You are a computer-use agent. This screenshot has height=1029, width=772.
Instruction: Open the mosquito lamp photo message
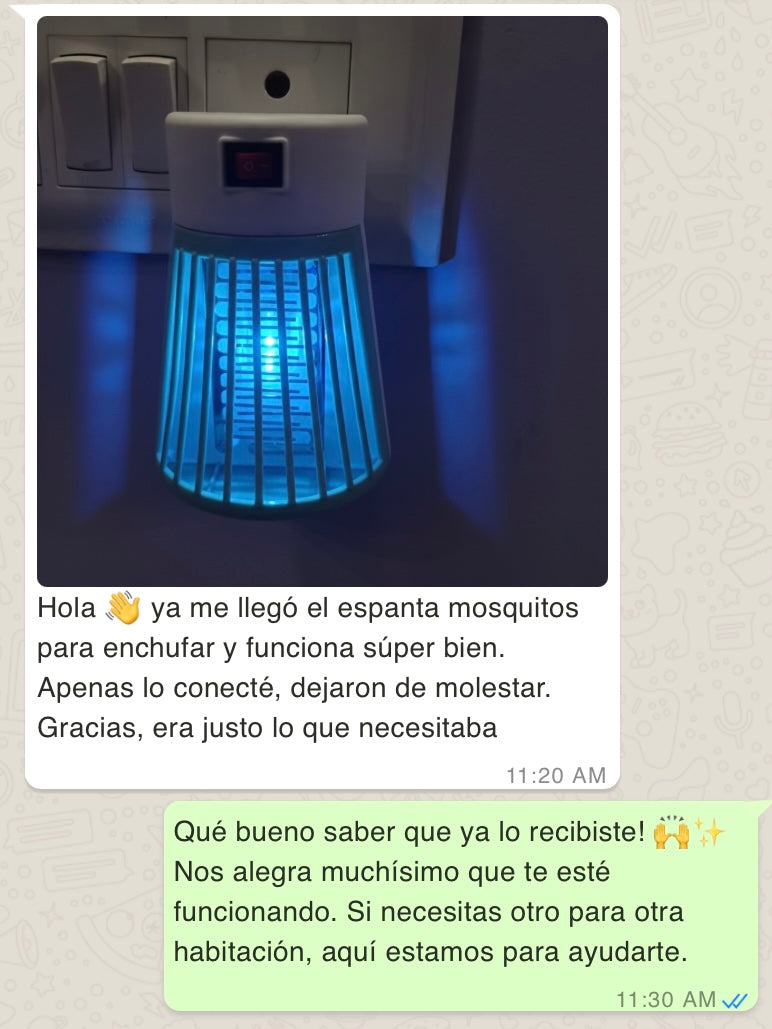point(322,300)
